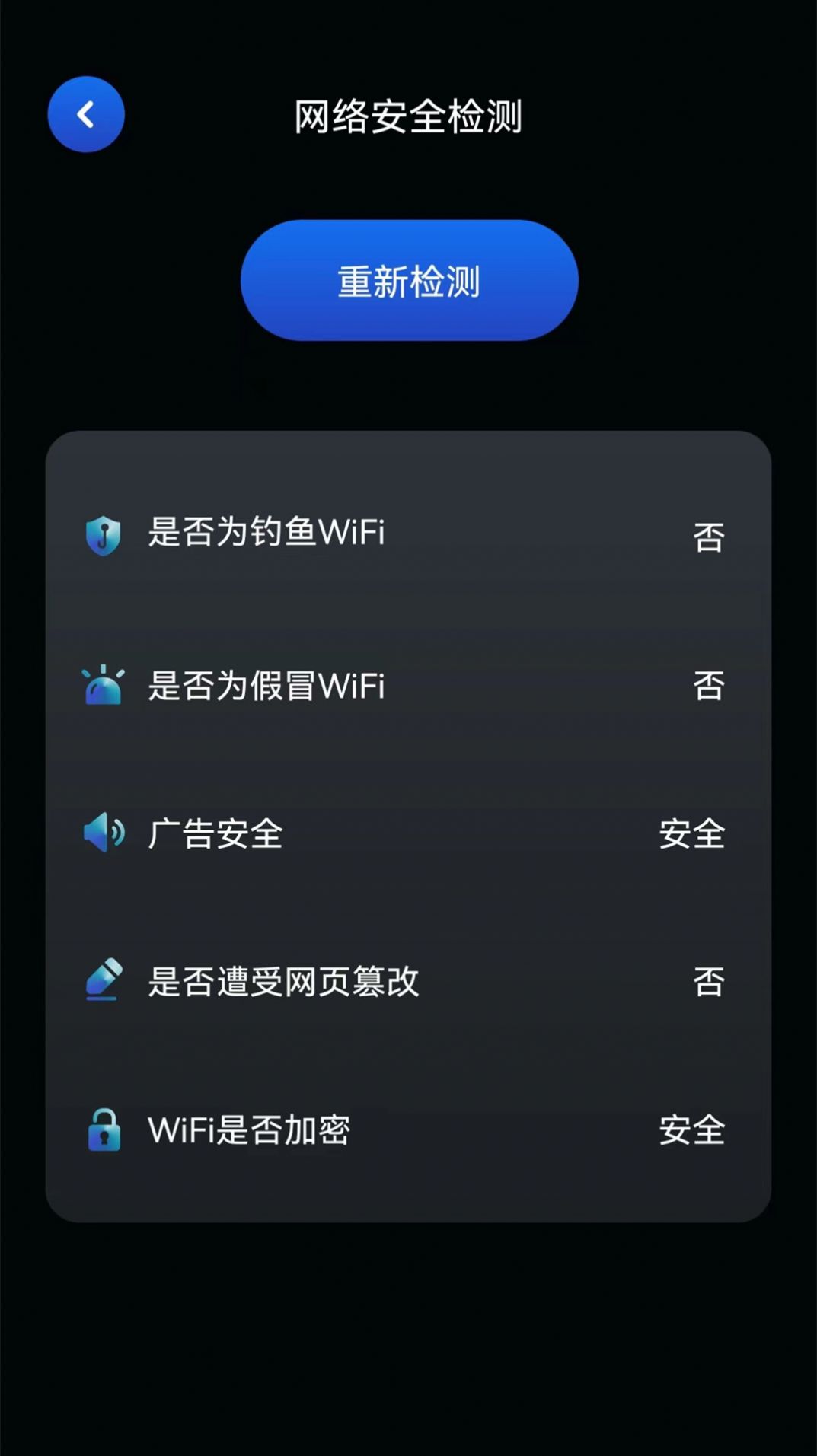The image size is (817, 1456).
Task: Tap the lock icon for WiFi encryption
Action: pyautogui.click(x=104, y=1130)
